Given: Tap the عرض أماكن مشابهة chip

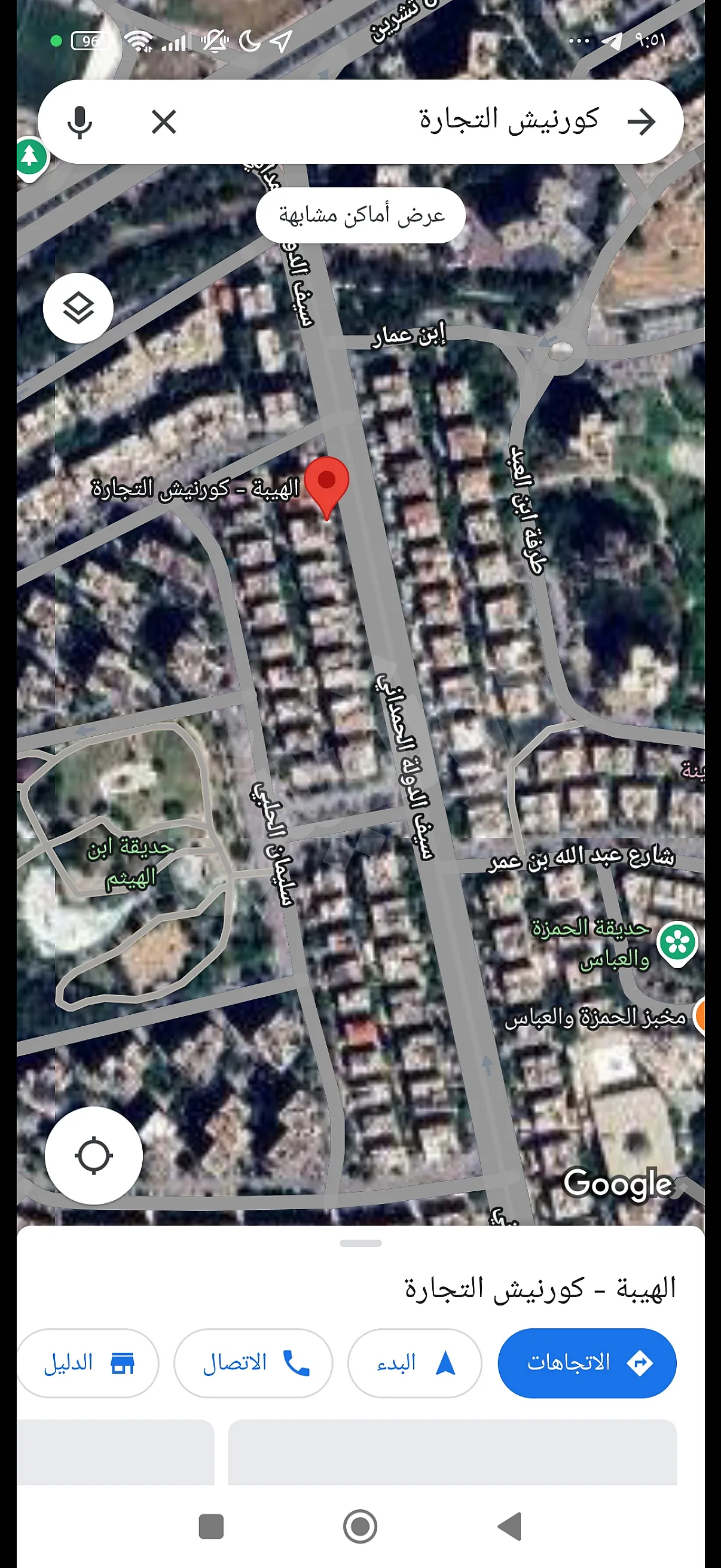Looking at the screenshot, I should 361,215.
